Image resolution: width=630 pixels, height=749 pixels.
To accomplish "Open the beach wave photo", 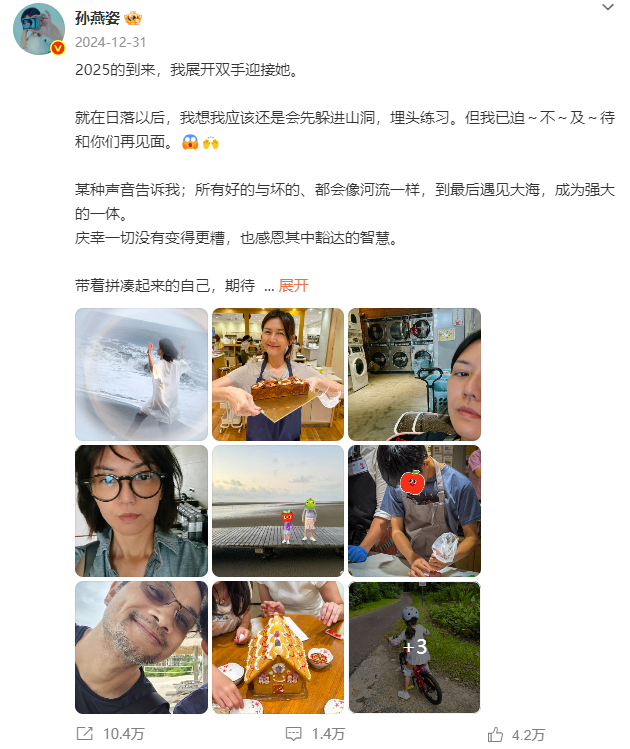I will (141, 374).
